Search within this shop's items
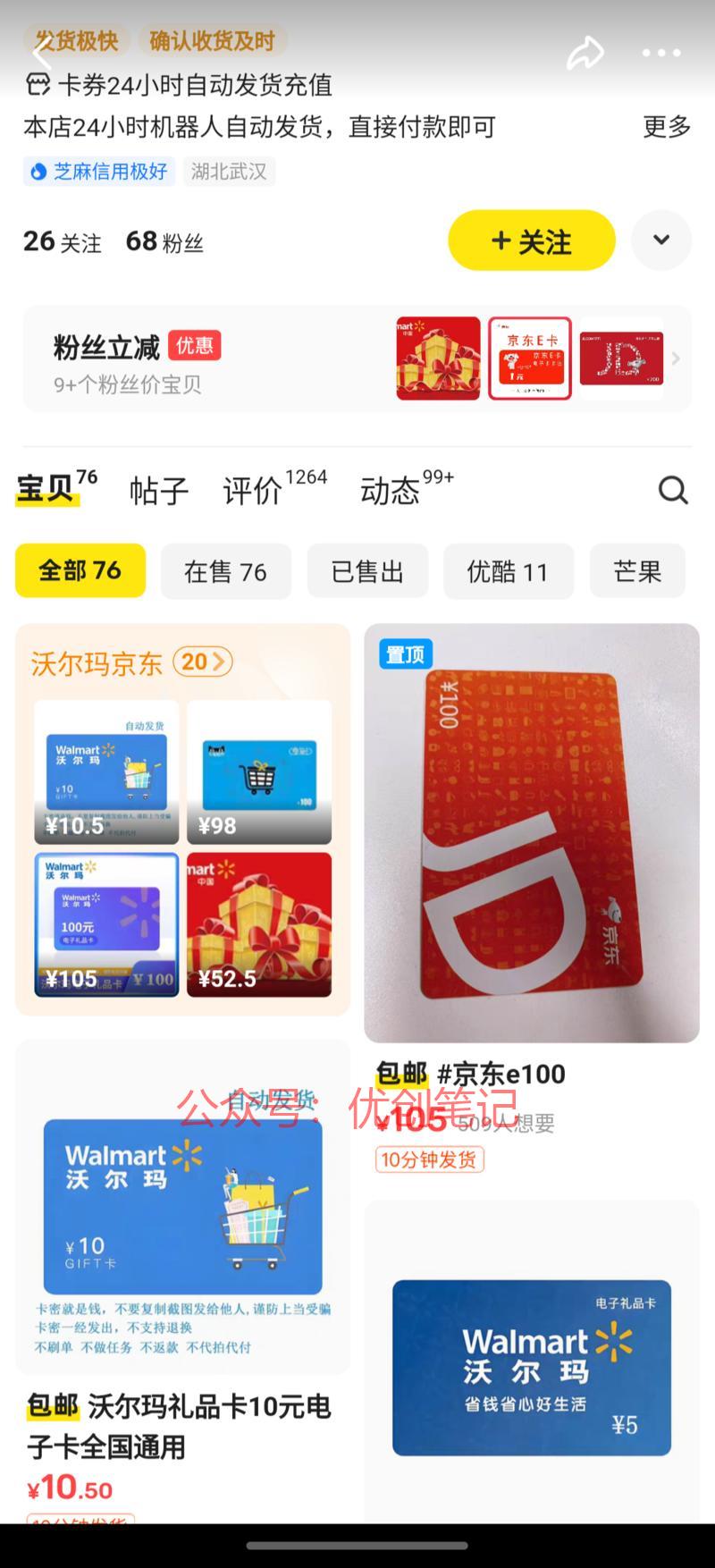 tap(672, 490)
